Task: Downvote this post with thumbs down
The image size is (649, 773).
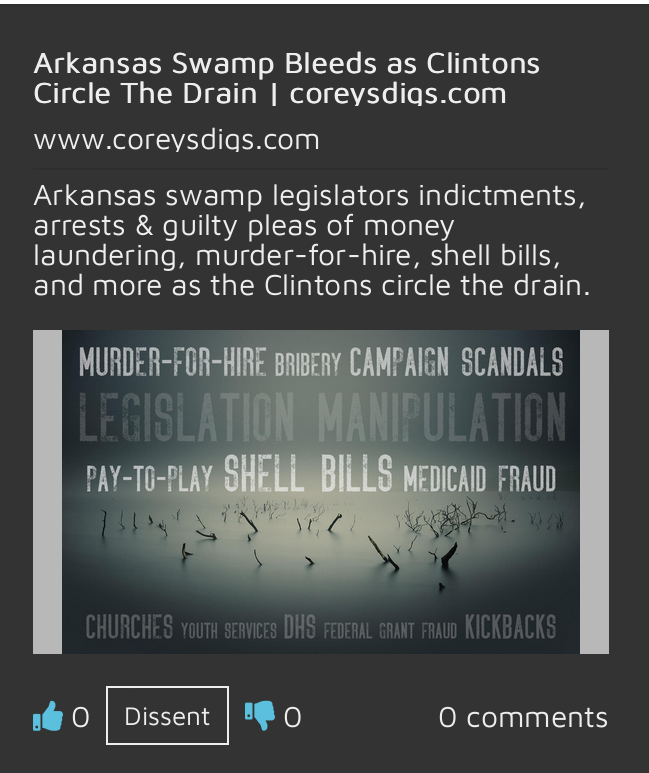Action: (x=260, y=715)
